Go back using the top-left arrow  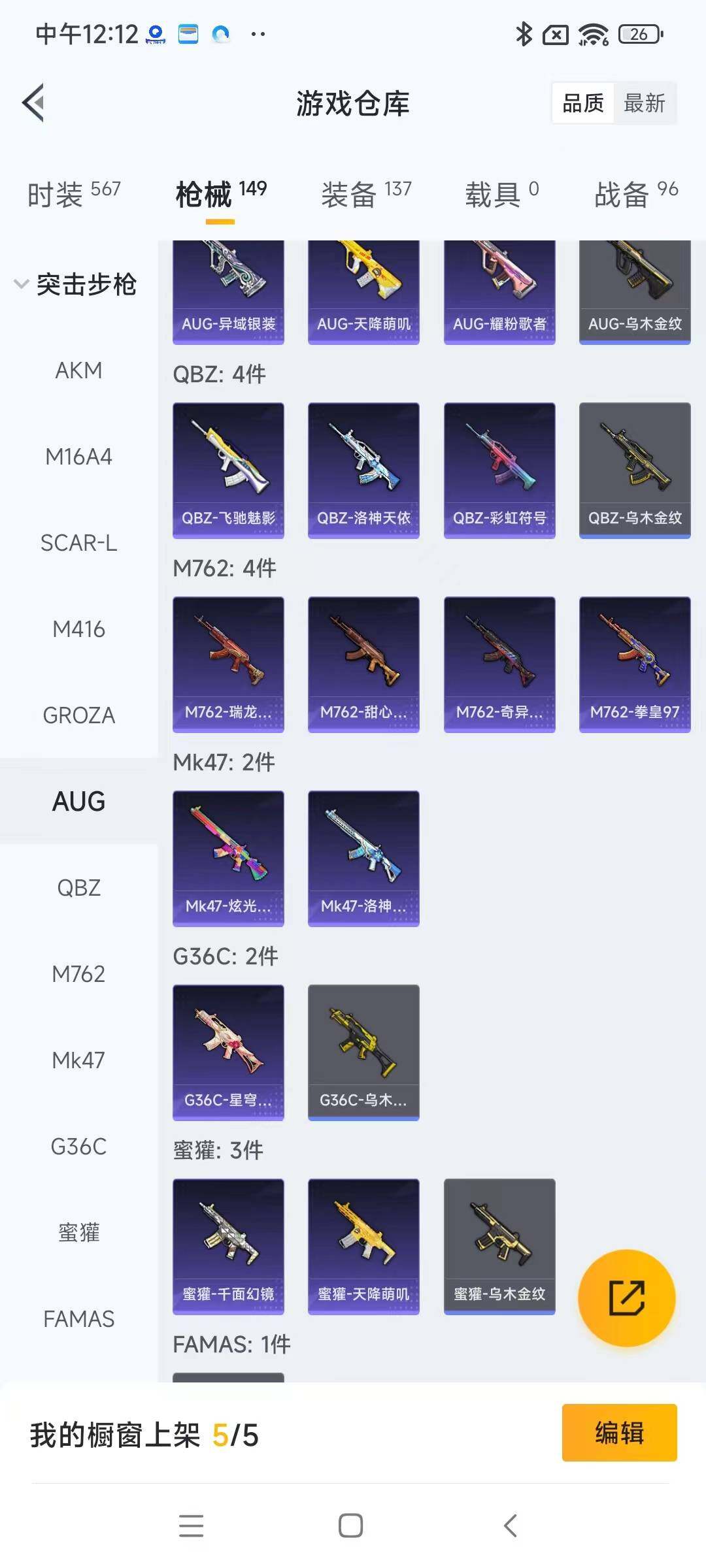[34, 103]
